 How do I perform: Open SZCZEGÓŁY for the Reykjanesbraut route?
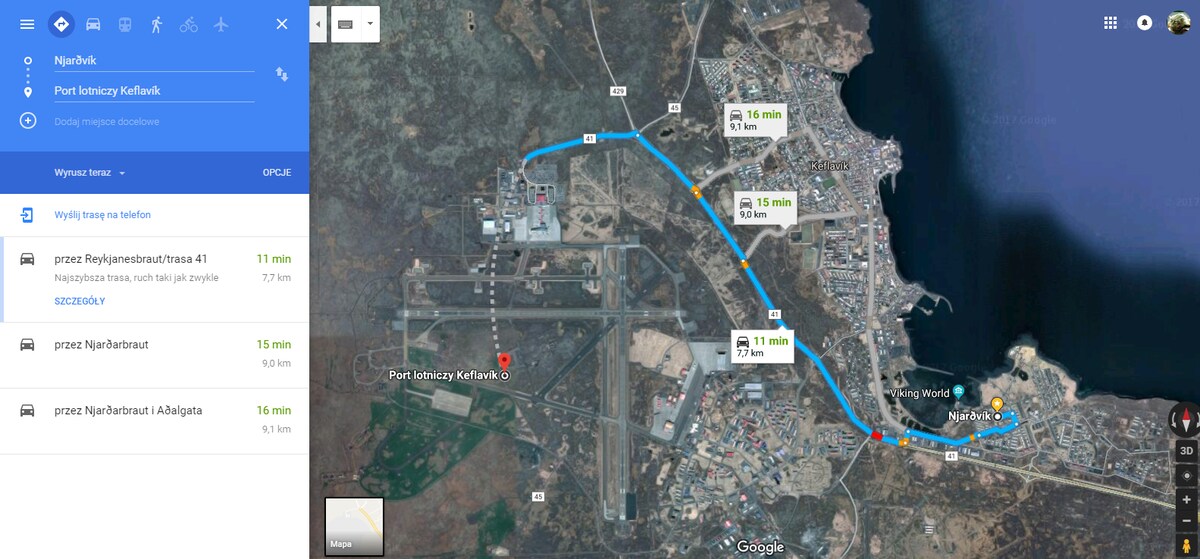click(x=79, y=301)
